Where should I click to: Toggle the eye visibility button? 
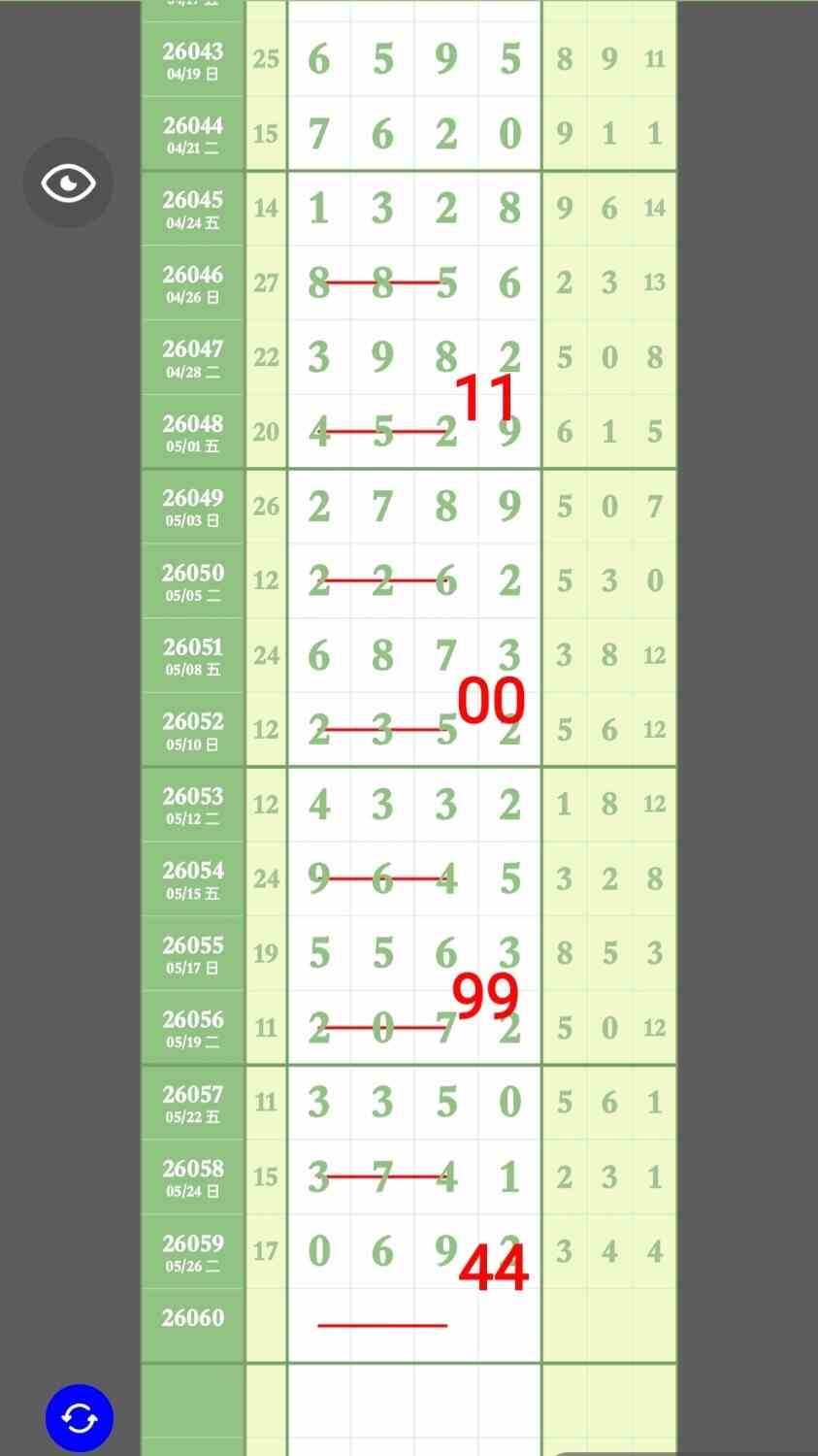(x=68, y=183)
